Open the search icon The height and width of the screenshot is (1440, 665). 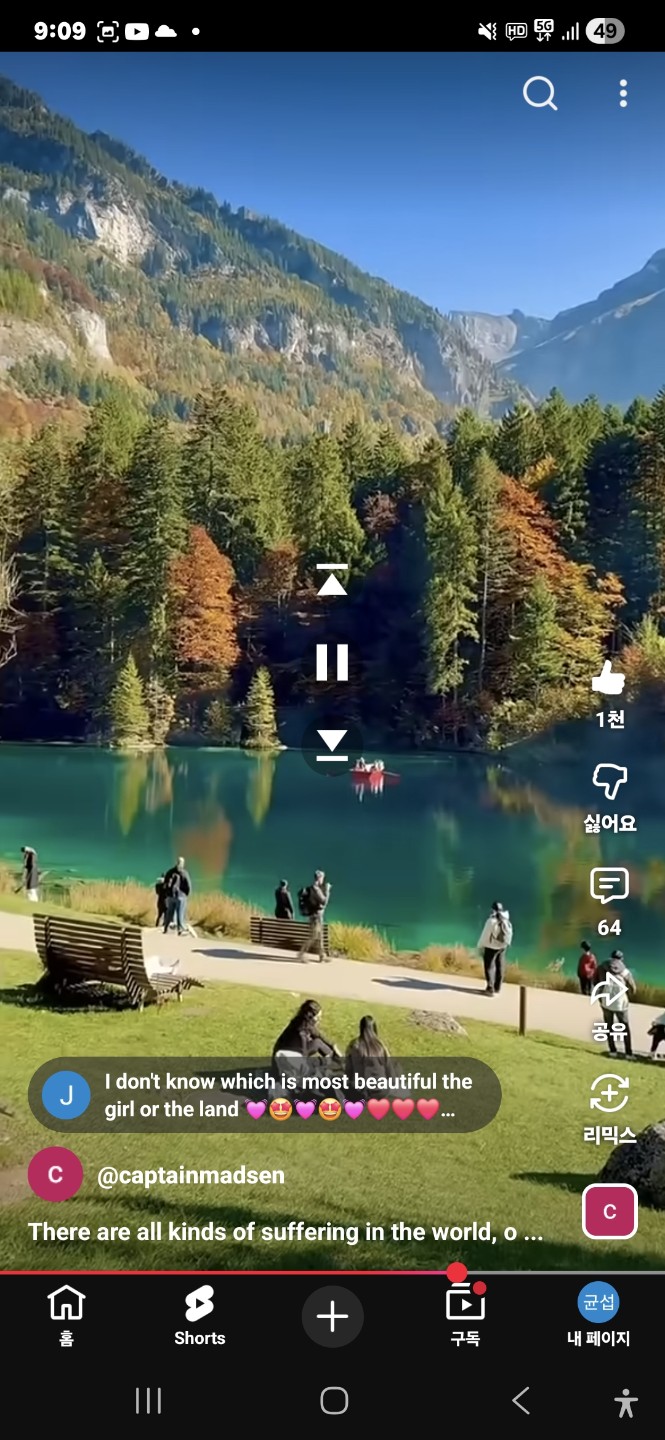click(x=540, y=94)
